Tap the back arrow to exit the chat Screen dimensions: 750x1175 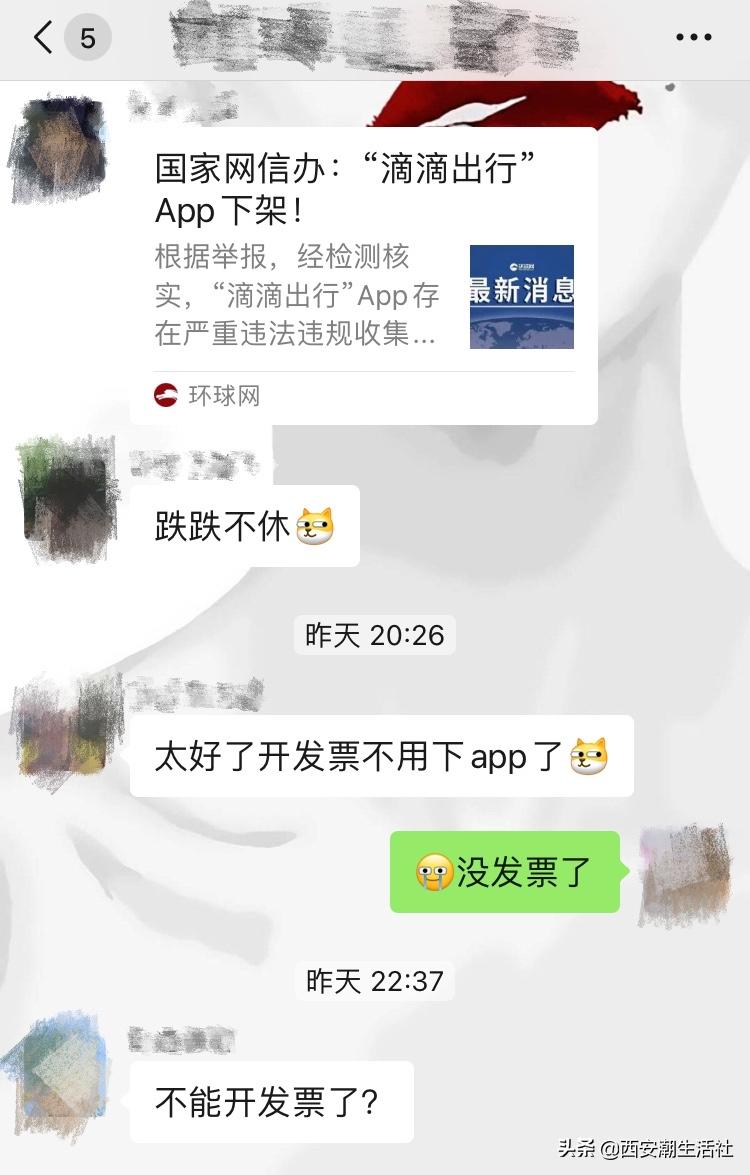click(40, 37)
